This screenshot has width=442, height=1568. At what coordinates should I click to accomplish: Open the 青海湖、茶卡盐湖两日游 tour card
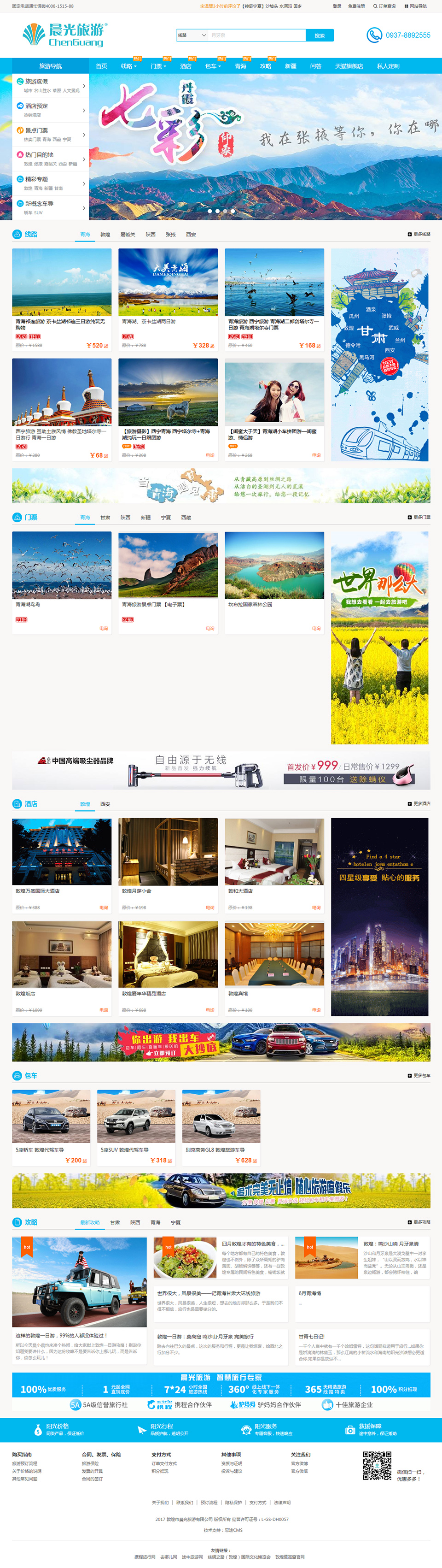(x=168, y=298)
